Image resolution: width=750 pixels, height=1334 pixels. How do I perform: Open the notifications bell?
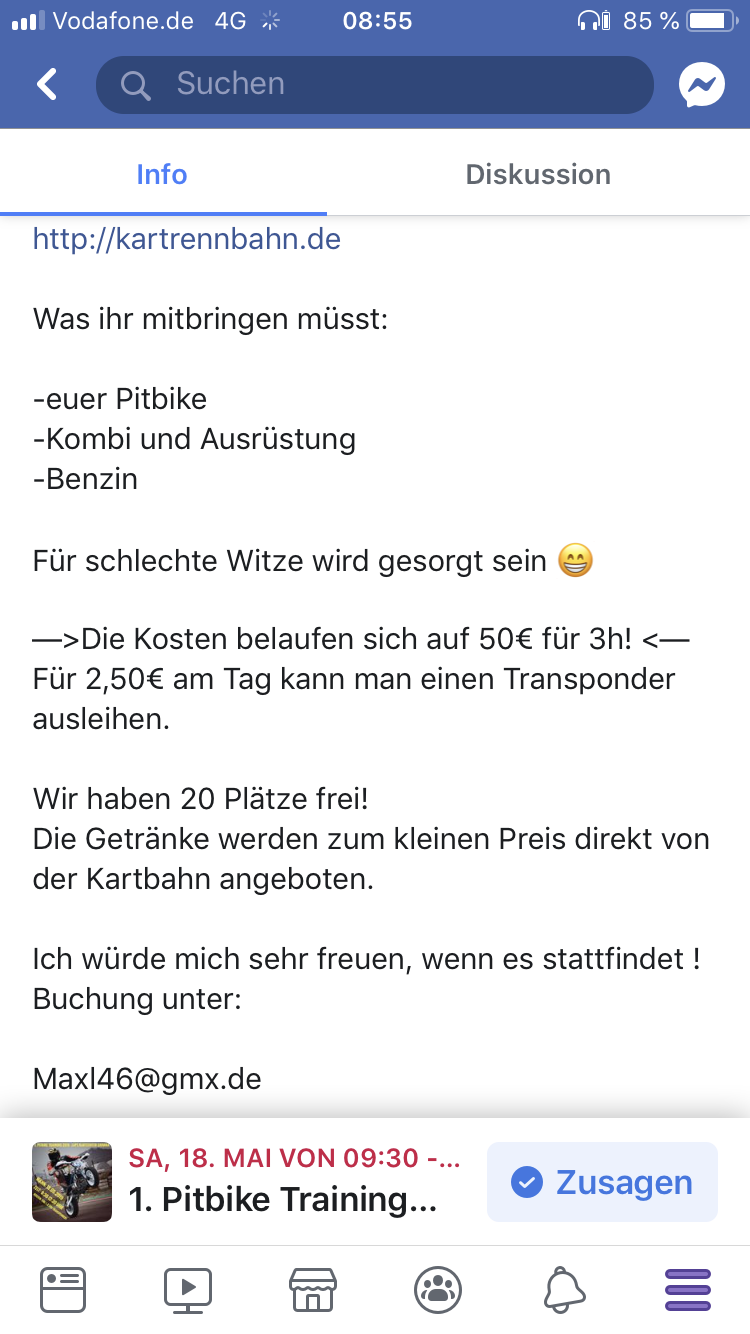(563, 1289)
